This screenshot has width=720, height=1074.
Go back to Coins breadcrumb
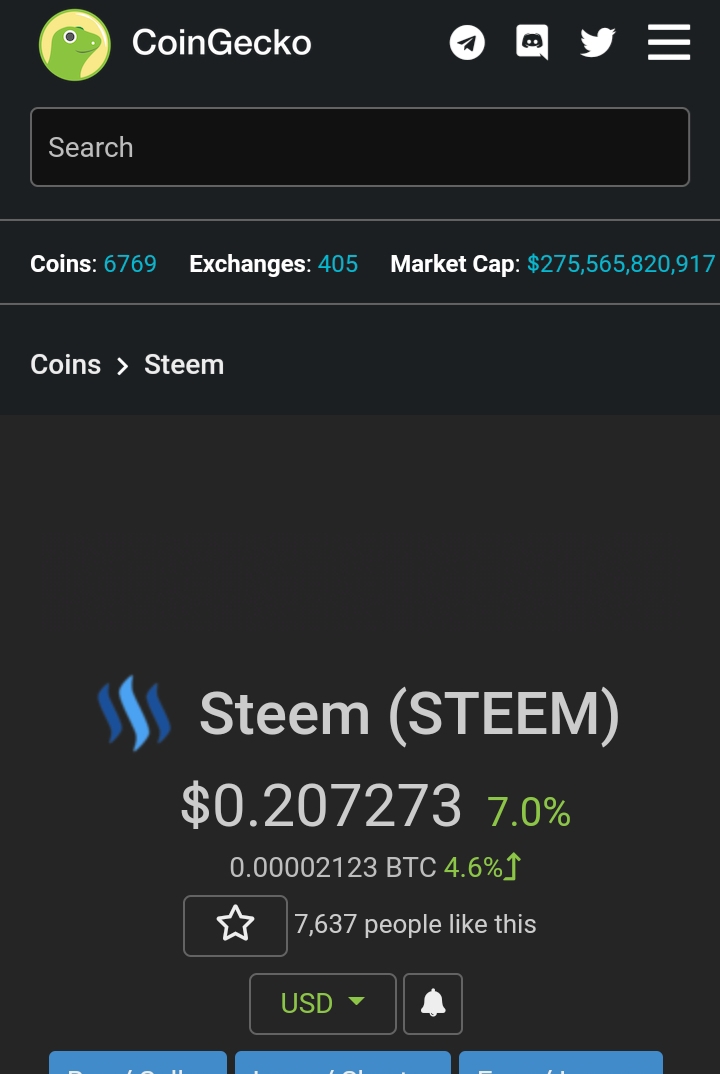(66, 365)
